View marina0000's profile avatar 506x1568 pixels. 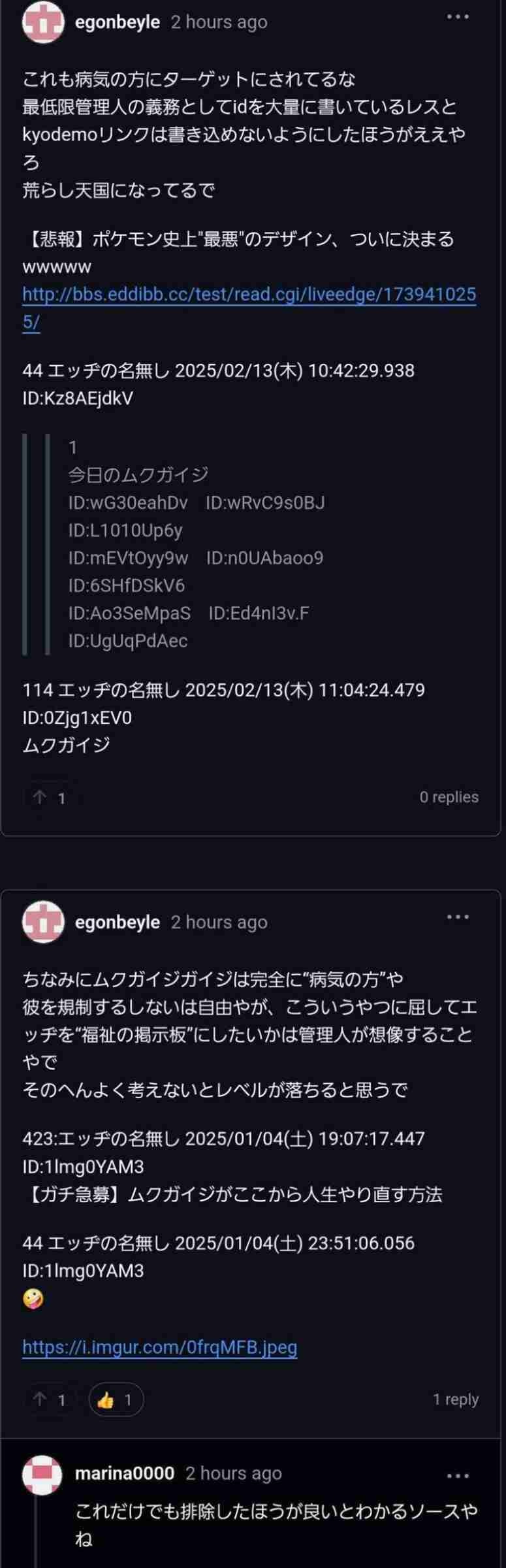coord(42,1475)
